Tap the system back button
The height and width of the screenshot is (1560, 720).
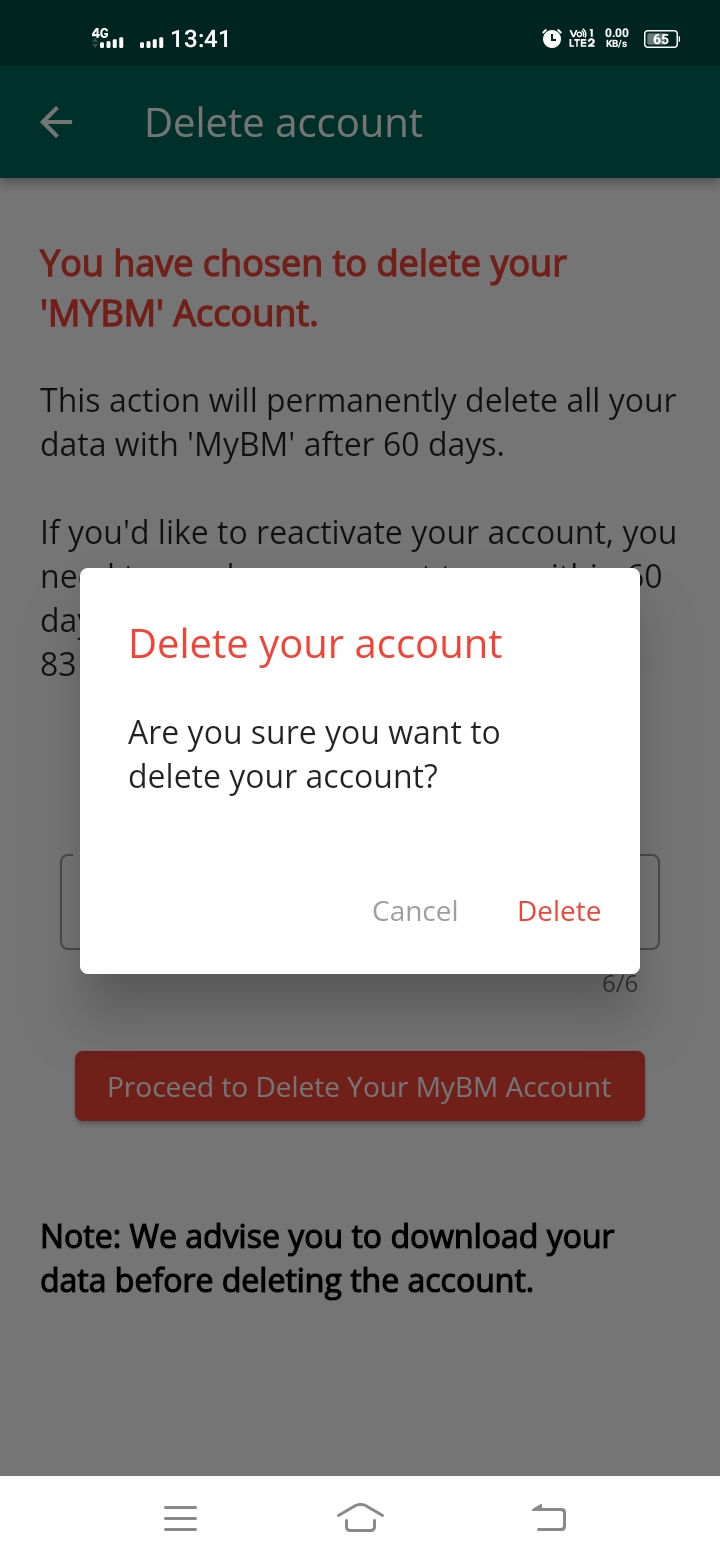[548, 1518]
